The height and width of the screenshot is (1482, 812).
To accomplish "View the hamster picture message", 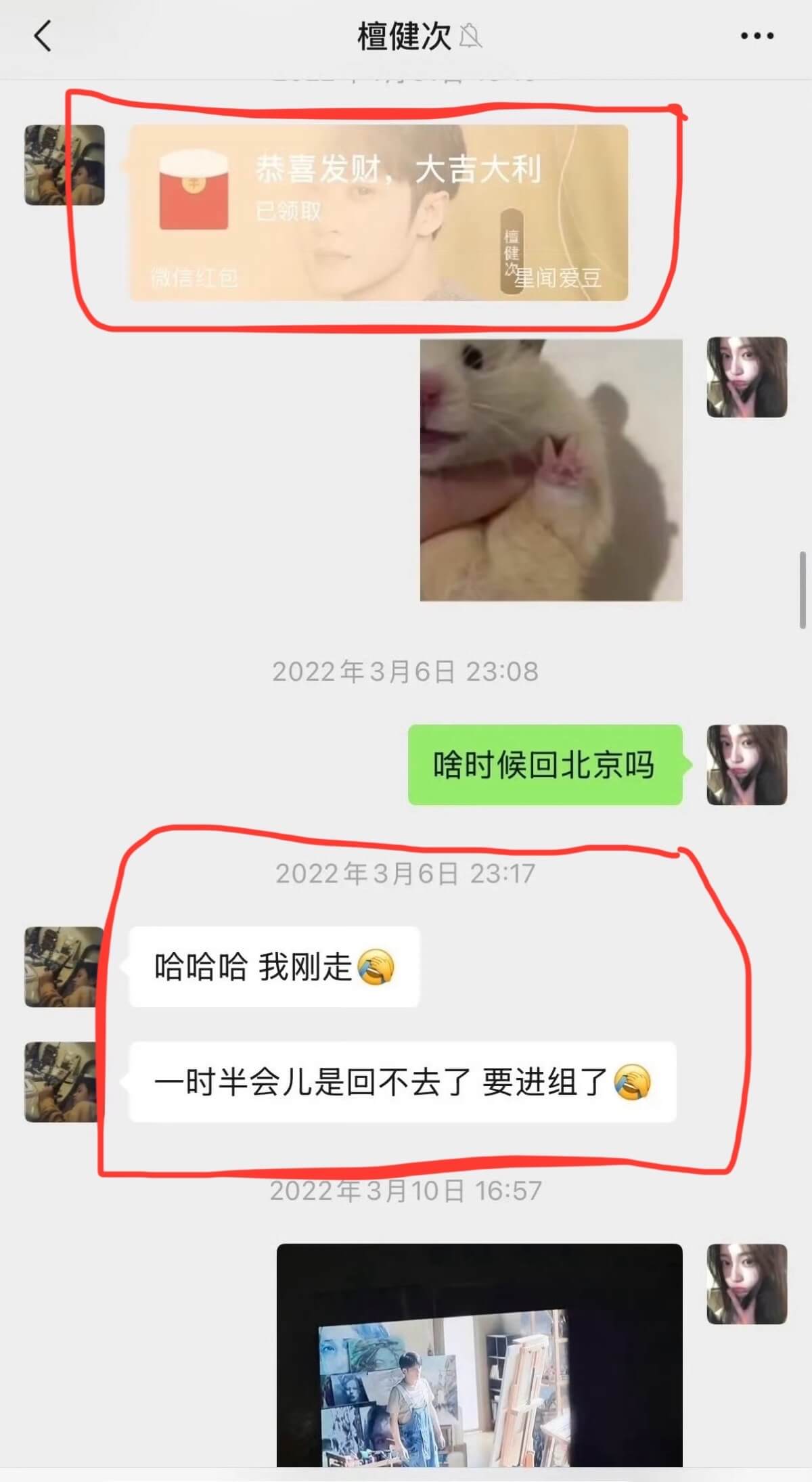I will tap(551, 470).
